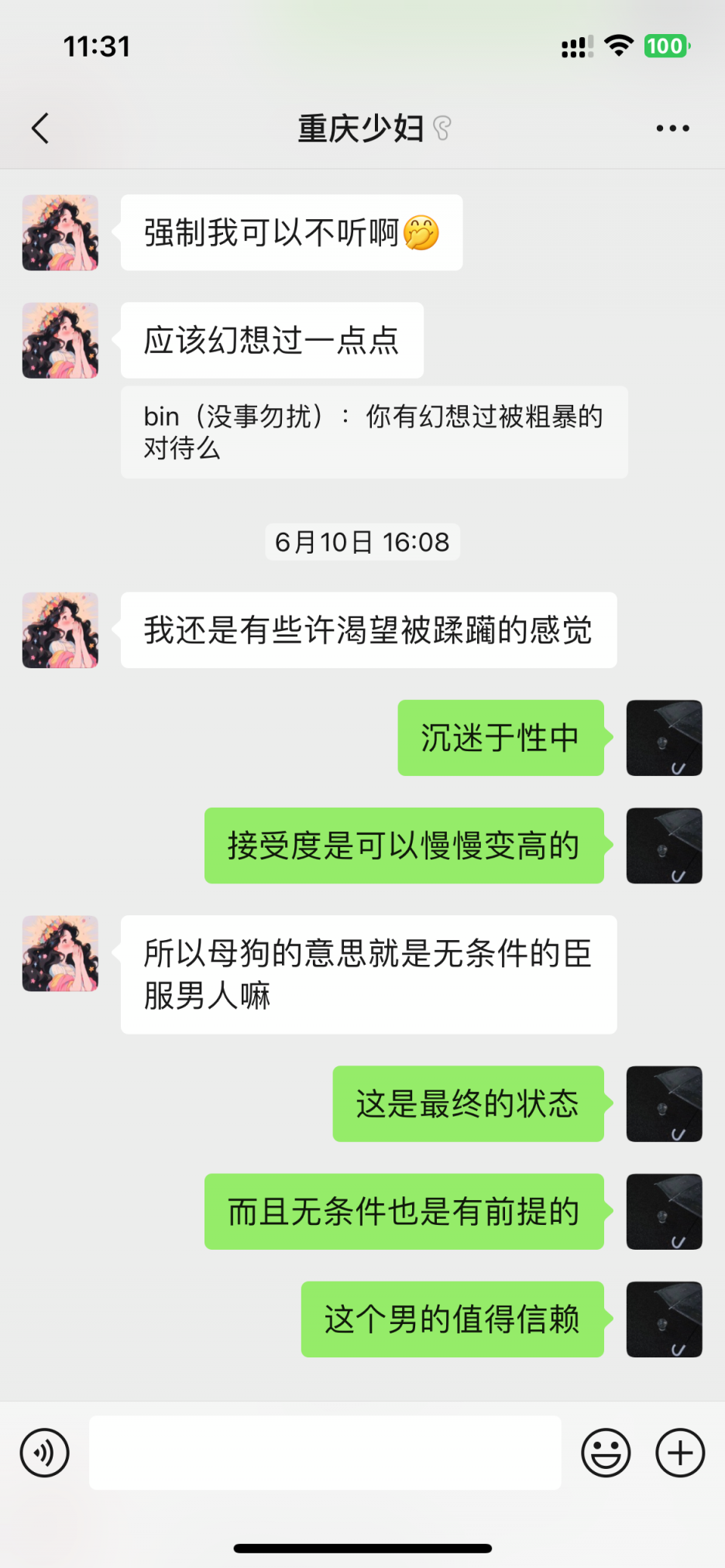Tap the message text field
Screen dimensions: 725x1568
click(x=325, y=1453)
